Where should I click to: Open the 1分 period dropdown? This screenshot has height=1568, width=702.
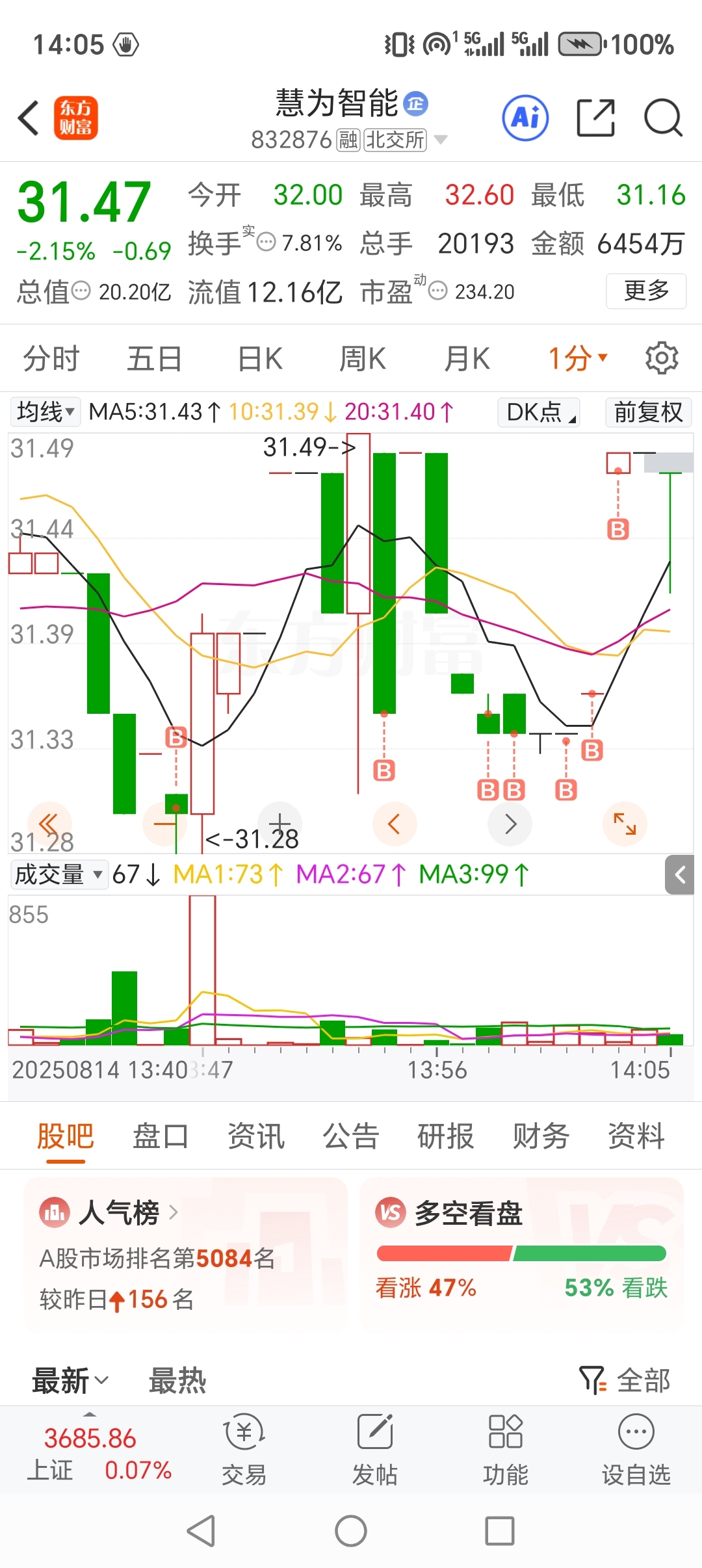577,359
